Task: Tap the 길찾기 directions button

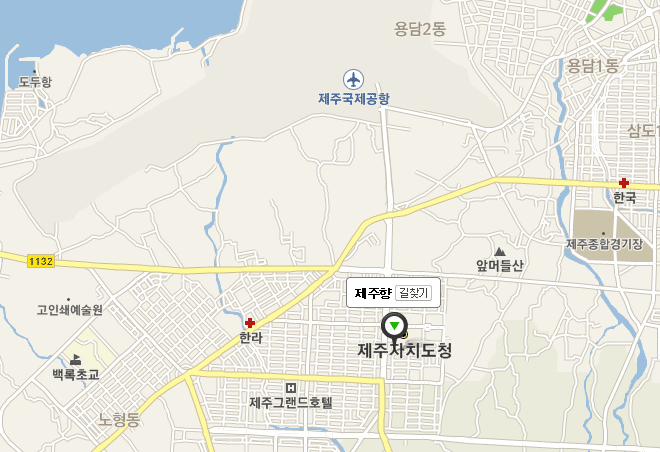Action: coord(413,293)
